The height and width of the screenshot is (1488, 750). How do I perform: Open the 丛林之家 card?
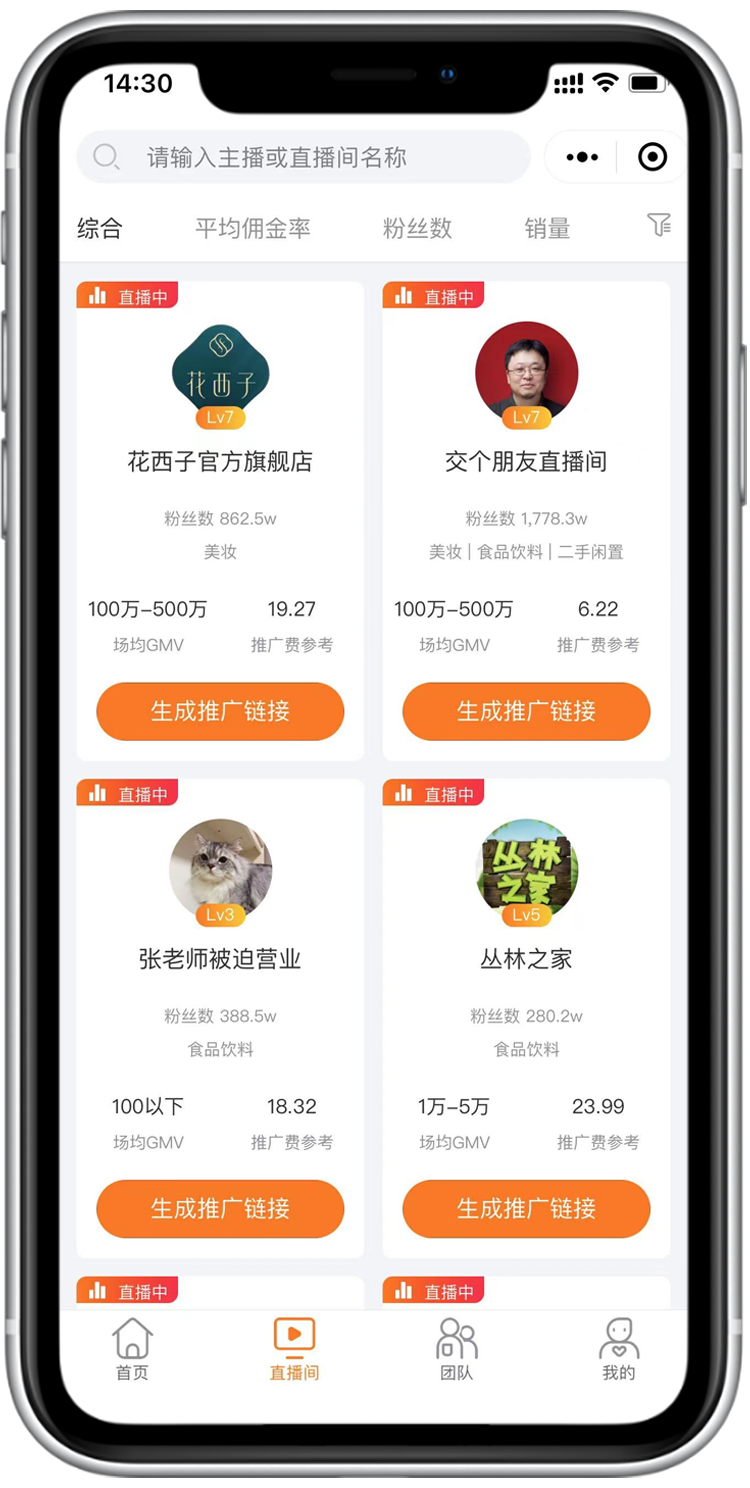point(526,958)
